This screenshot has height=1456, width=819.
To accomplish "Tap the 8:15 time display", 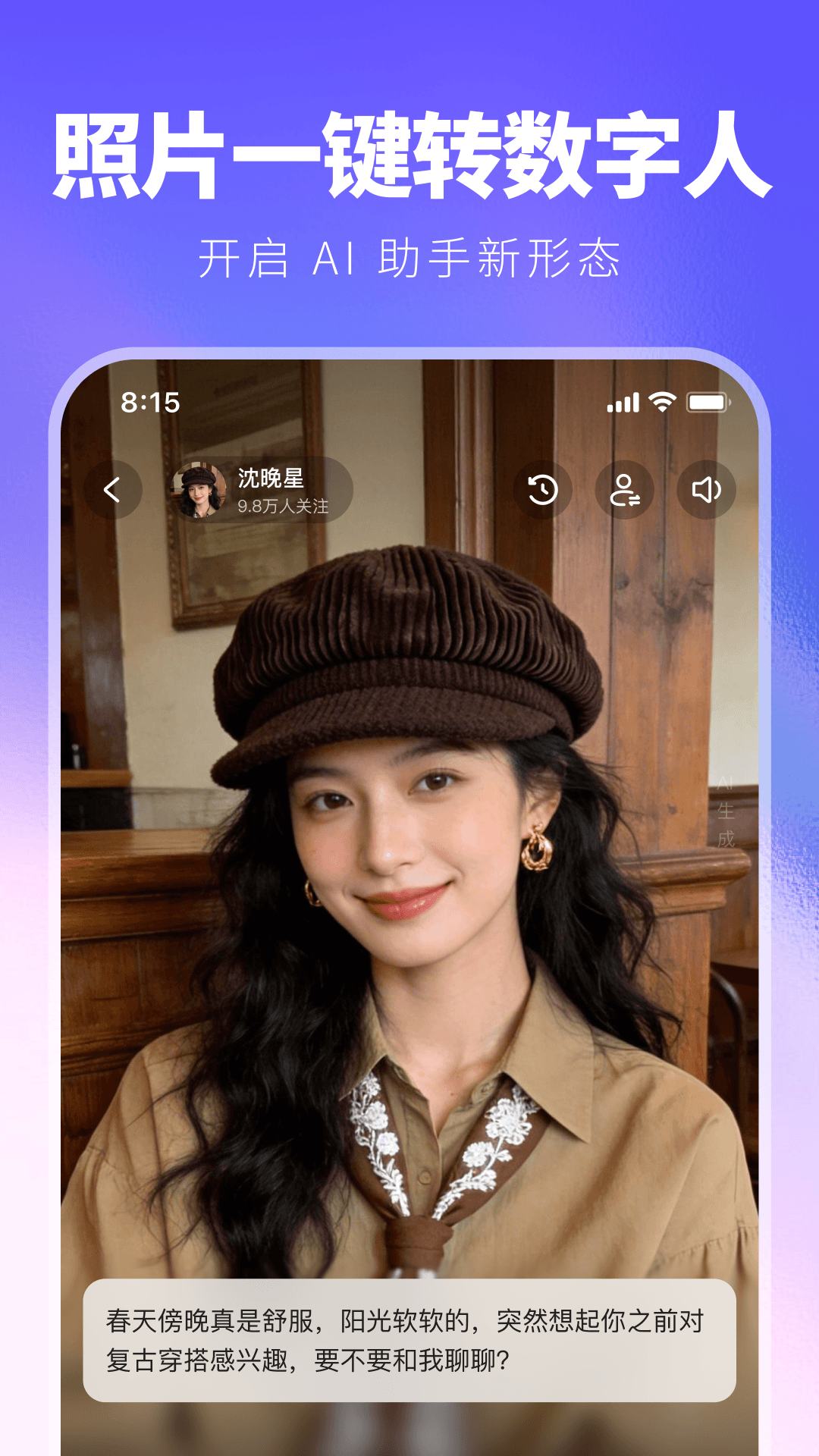I will (x=149, y=403).
